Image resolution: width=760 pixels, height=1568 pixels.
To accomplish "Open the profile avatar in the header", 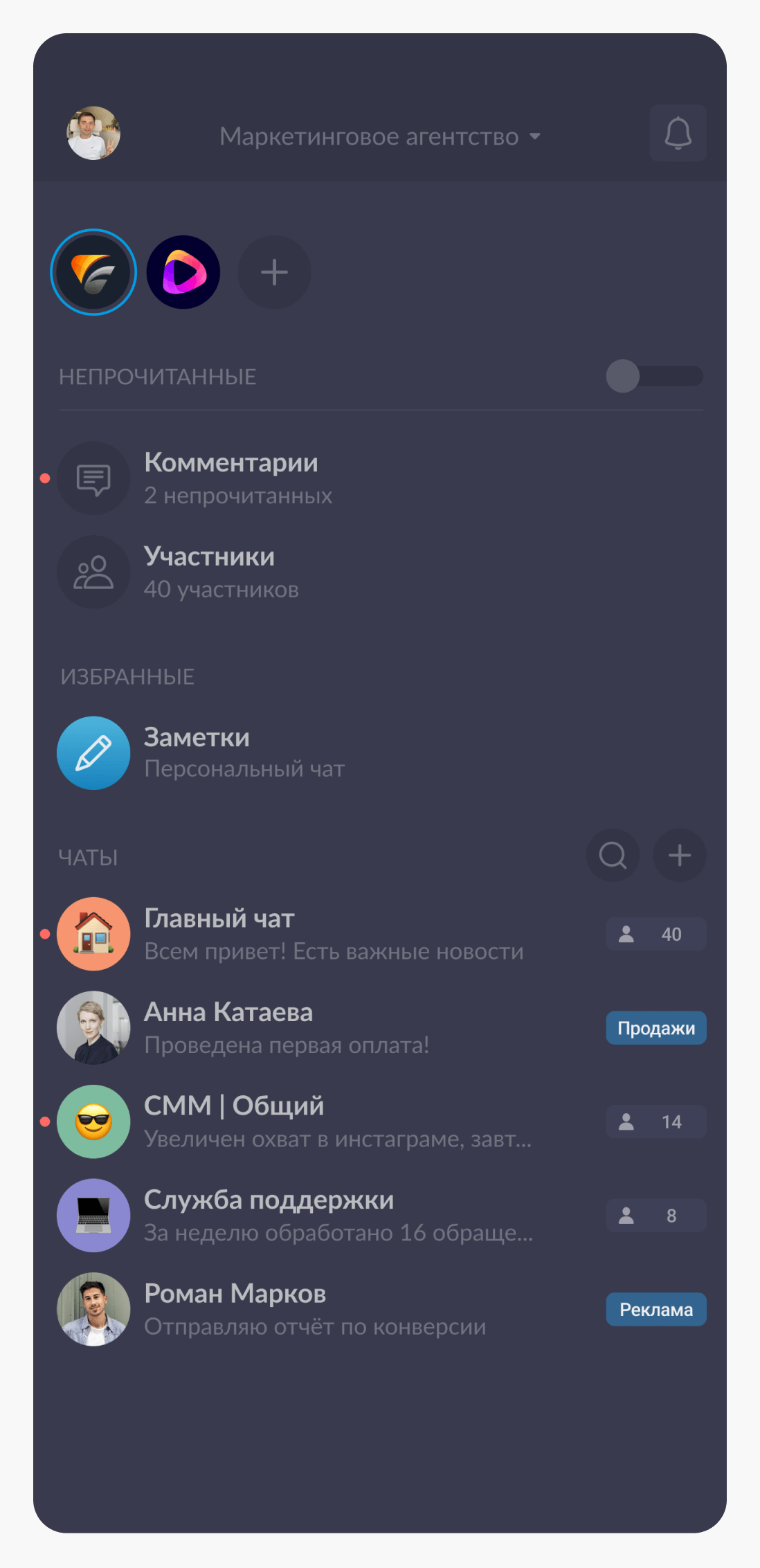I will pyautogui.click(x=93, y=134).
